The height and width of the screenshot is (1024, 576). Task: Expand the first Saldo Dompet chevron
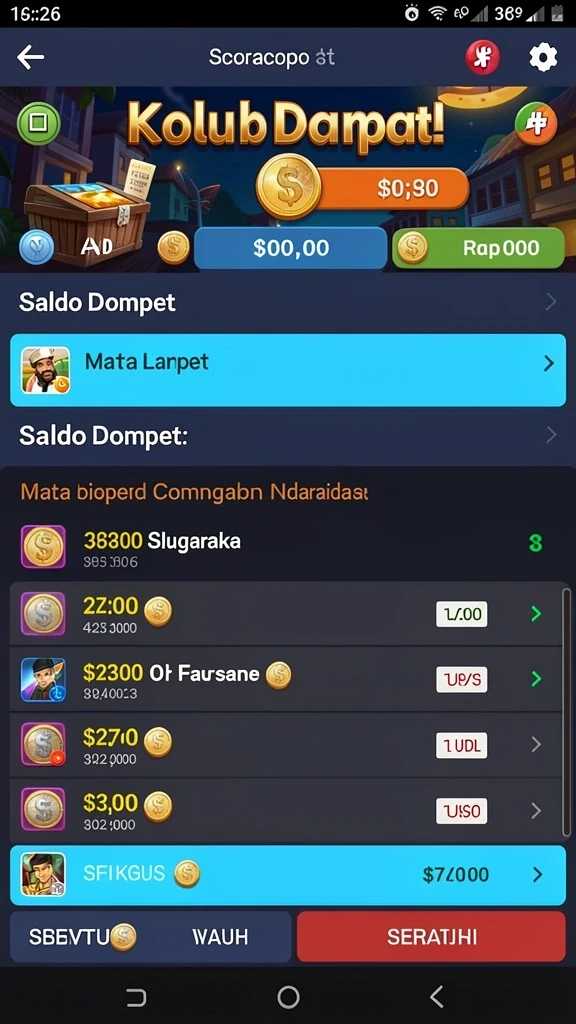click(x=551, y=302)
